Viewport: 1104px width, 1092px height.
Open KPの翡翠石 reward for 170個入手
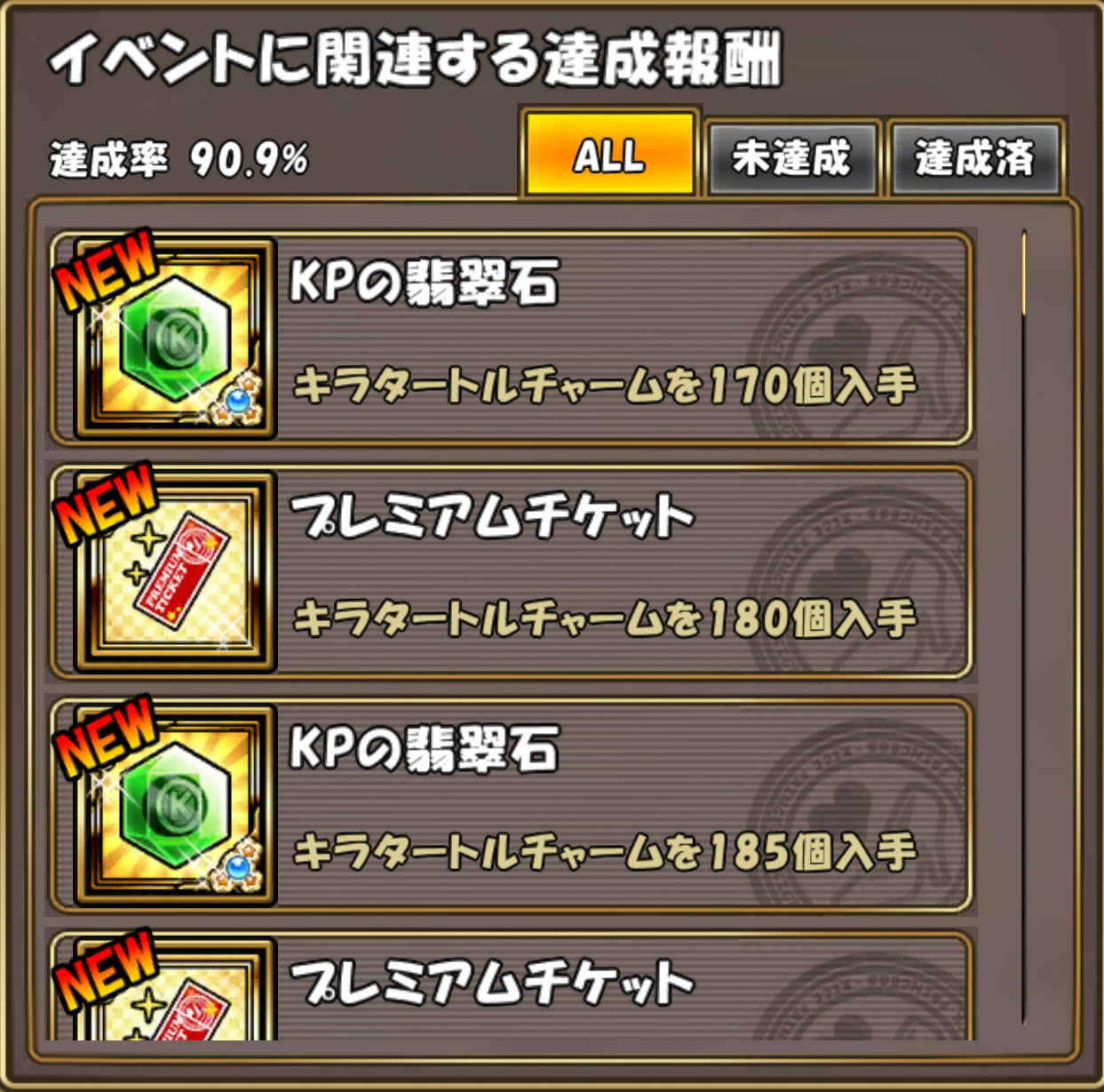(x=512, y=338)
